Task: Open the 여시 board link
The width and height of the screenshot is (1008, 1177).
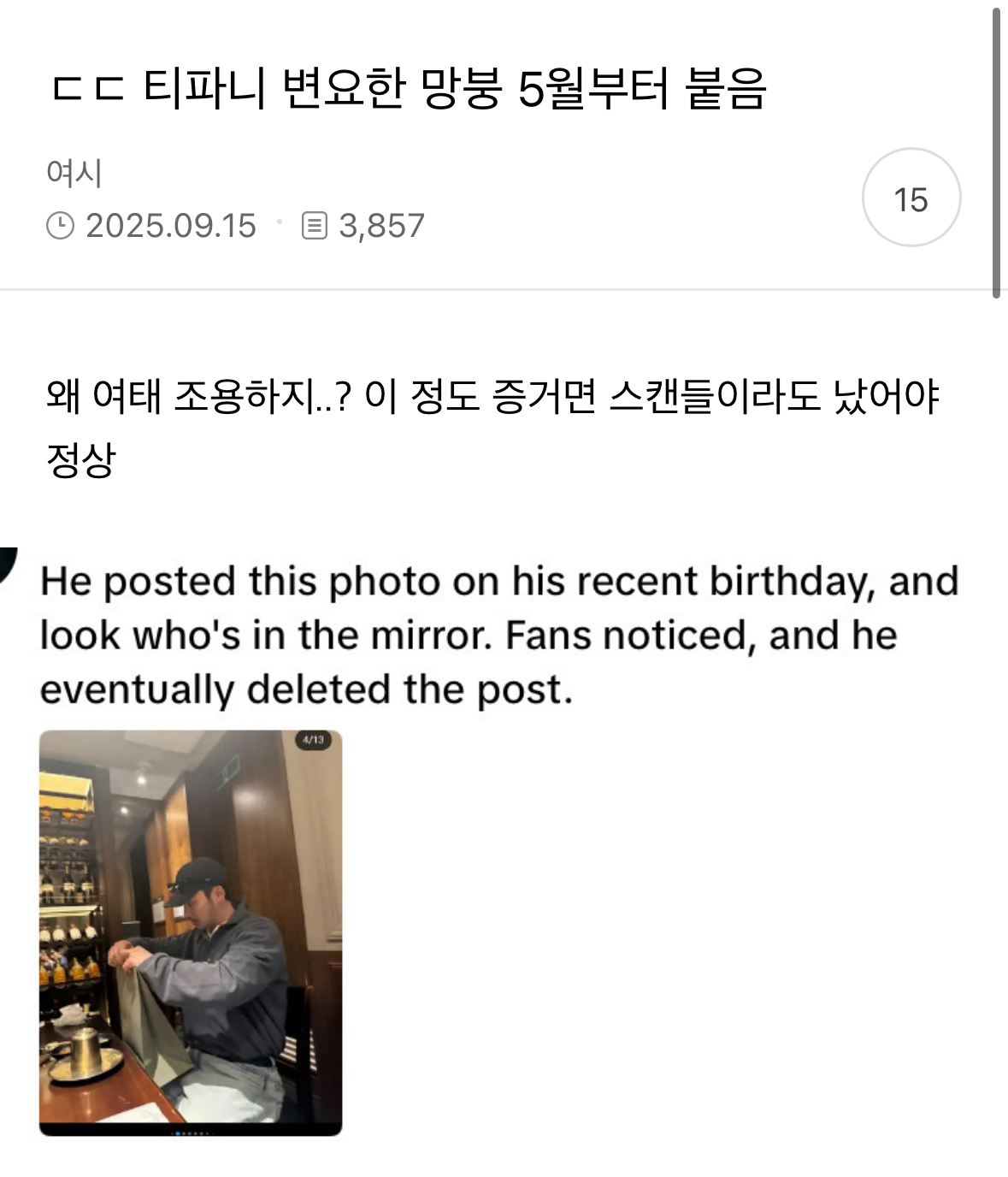Action: point(74,174)
